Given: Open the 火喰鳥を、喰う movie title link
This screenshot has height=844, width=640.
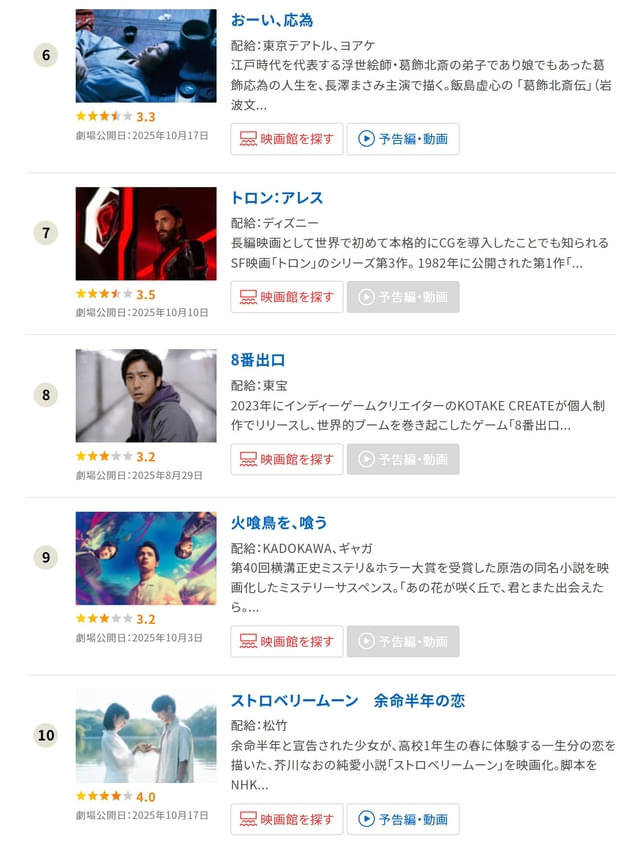Looking at the screenshot, I should coord(279,522).
